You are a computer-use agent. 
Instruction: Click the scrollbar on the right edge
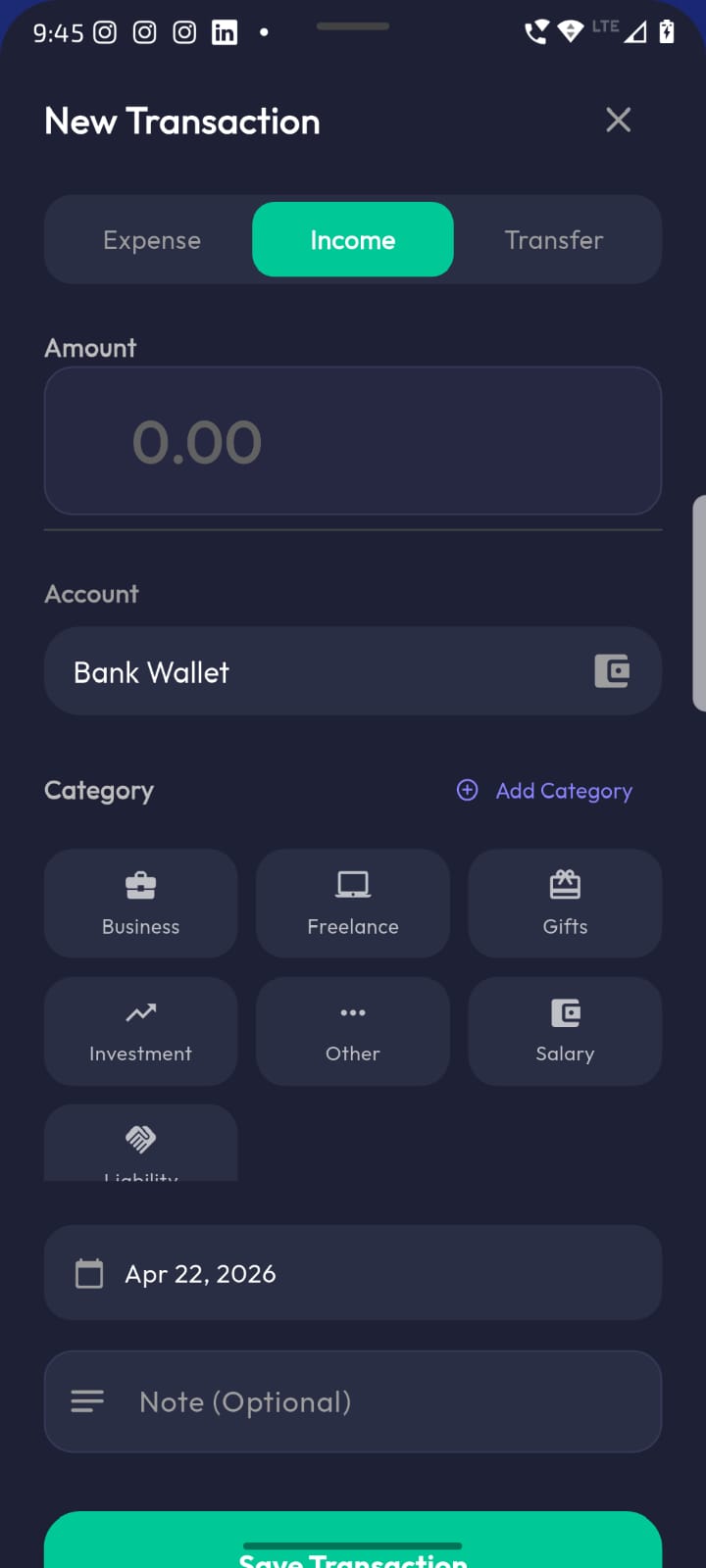(x=699, y=603)
